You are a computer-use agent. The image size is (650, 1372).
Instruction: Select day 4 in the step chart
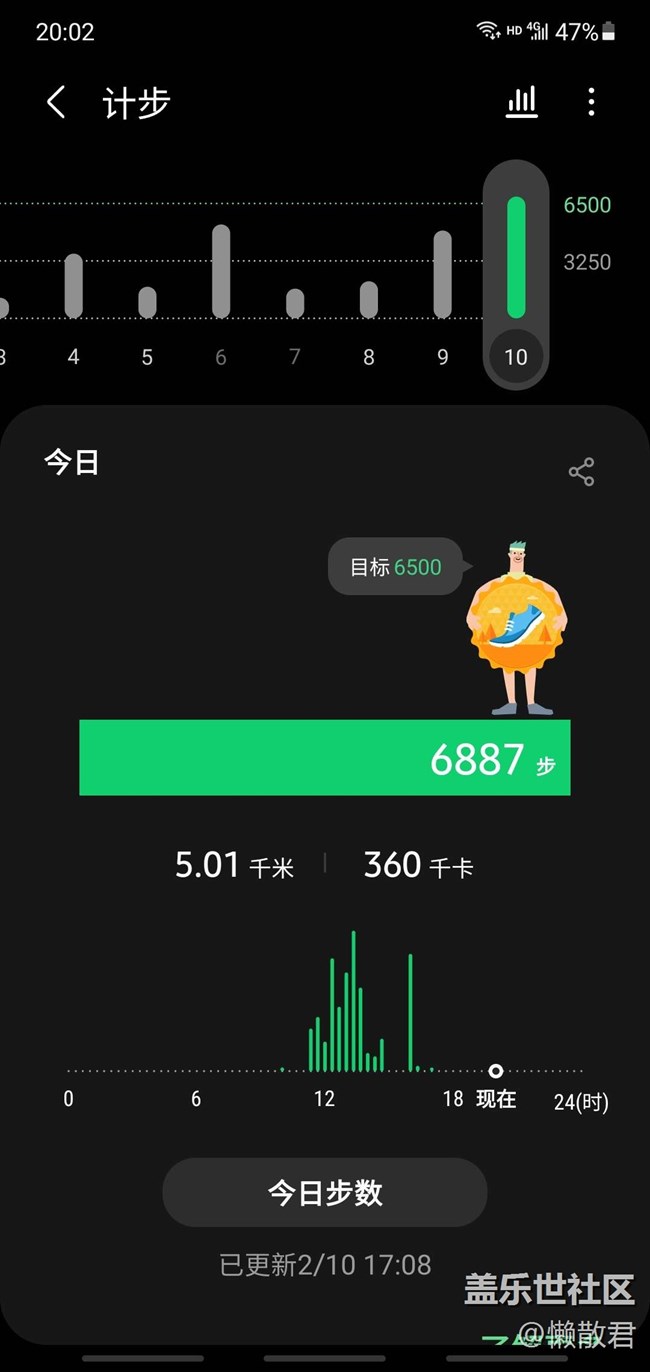click(x=73, y=300)
